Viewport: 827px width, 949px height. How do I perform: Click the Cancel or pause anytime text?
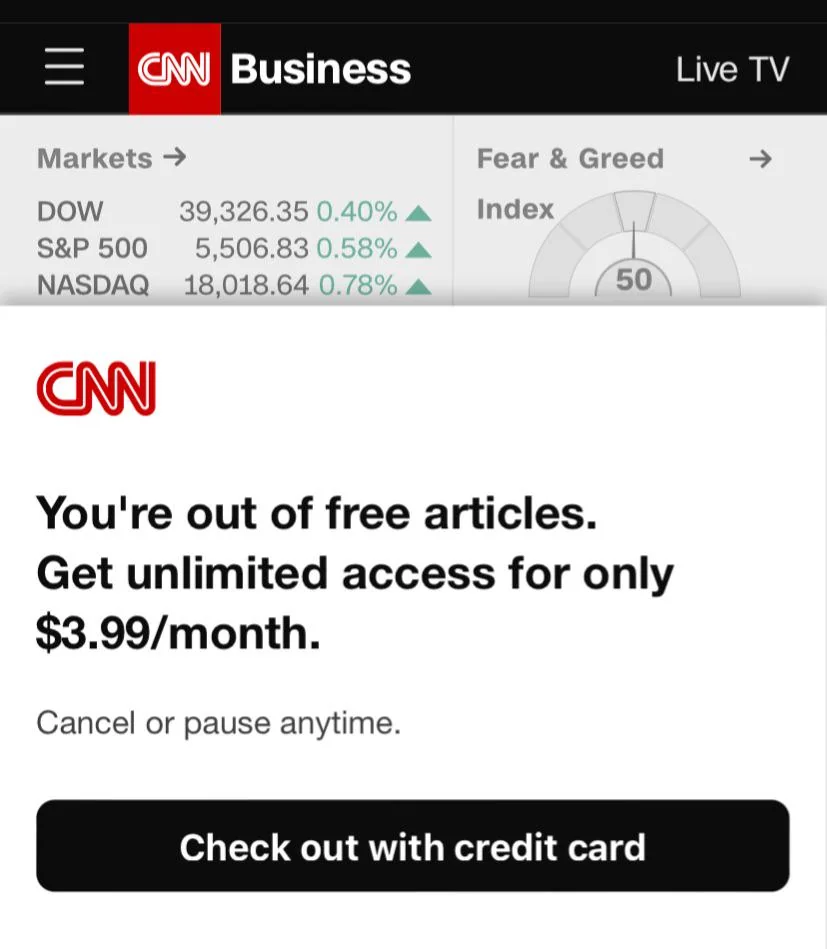[x=217, y=722]
